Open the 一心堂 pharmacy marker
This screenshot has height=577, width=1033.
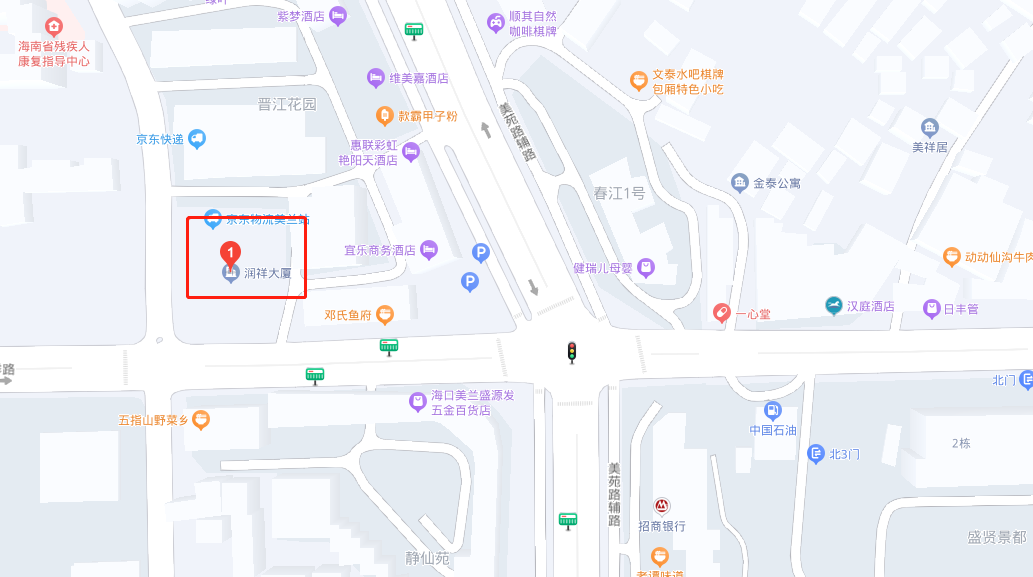(719, 313)
